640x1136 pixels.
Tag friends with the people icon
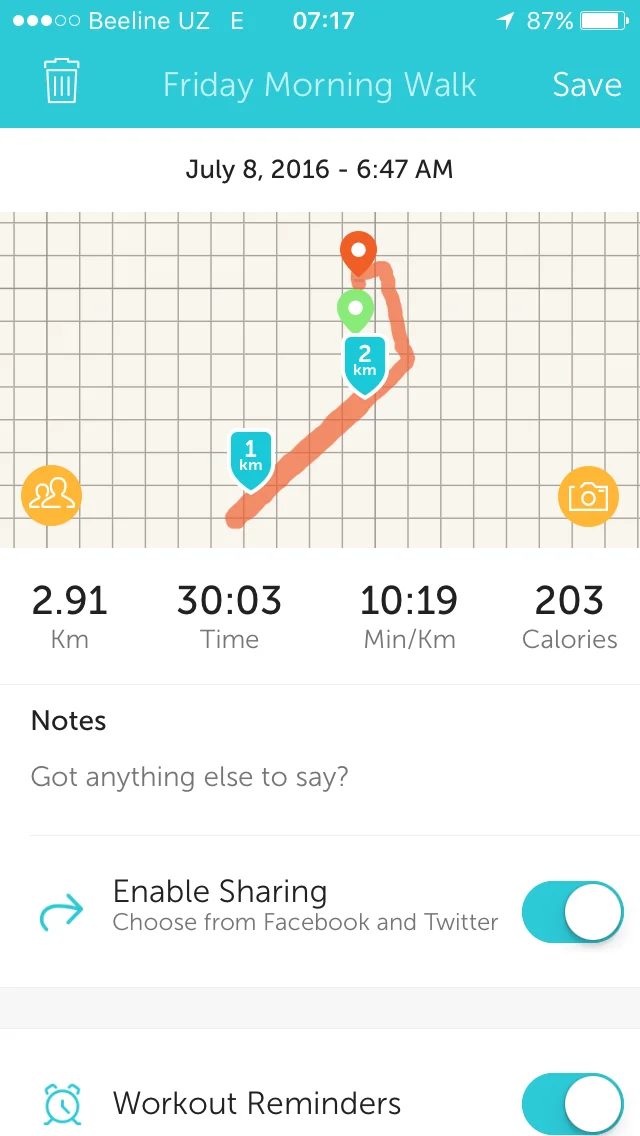pos(51,495)
